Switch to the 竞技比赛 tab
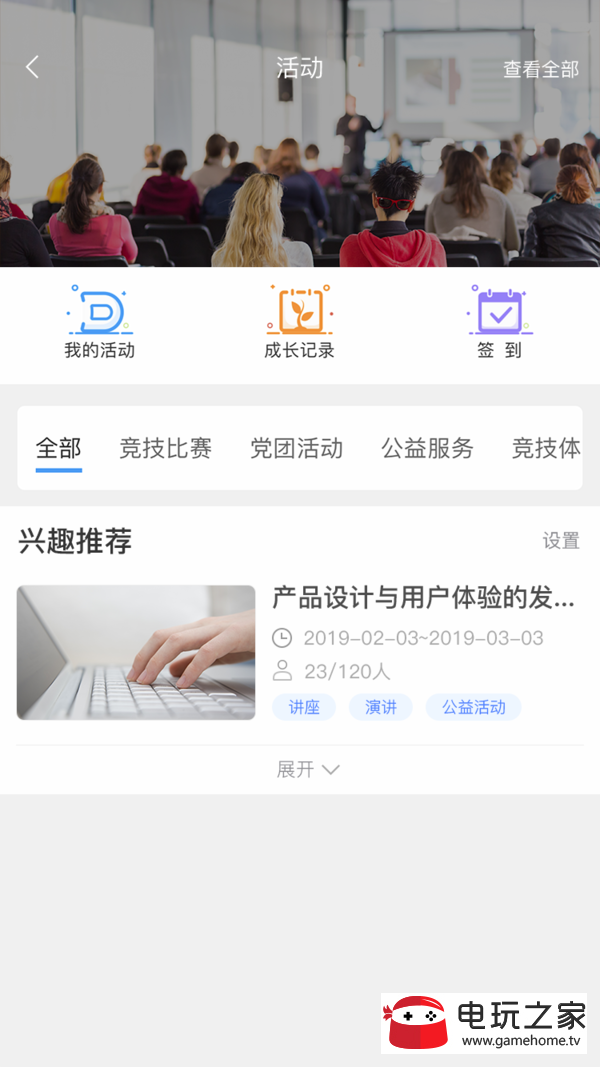This screenshot has height=1067, width=600. [165, 449]
